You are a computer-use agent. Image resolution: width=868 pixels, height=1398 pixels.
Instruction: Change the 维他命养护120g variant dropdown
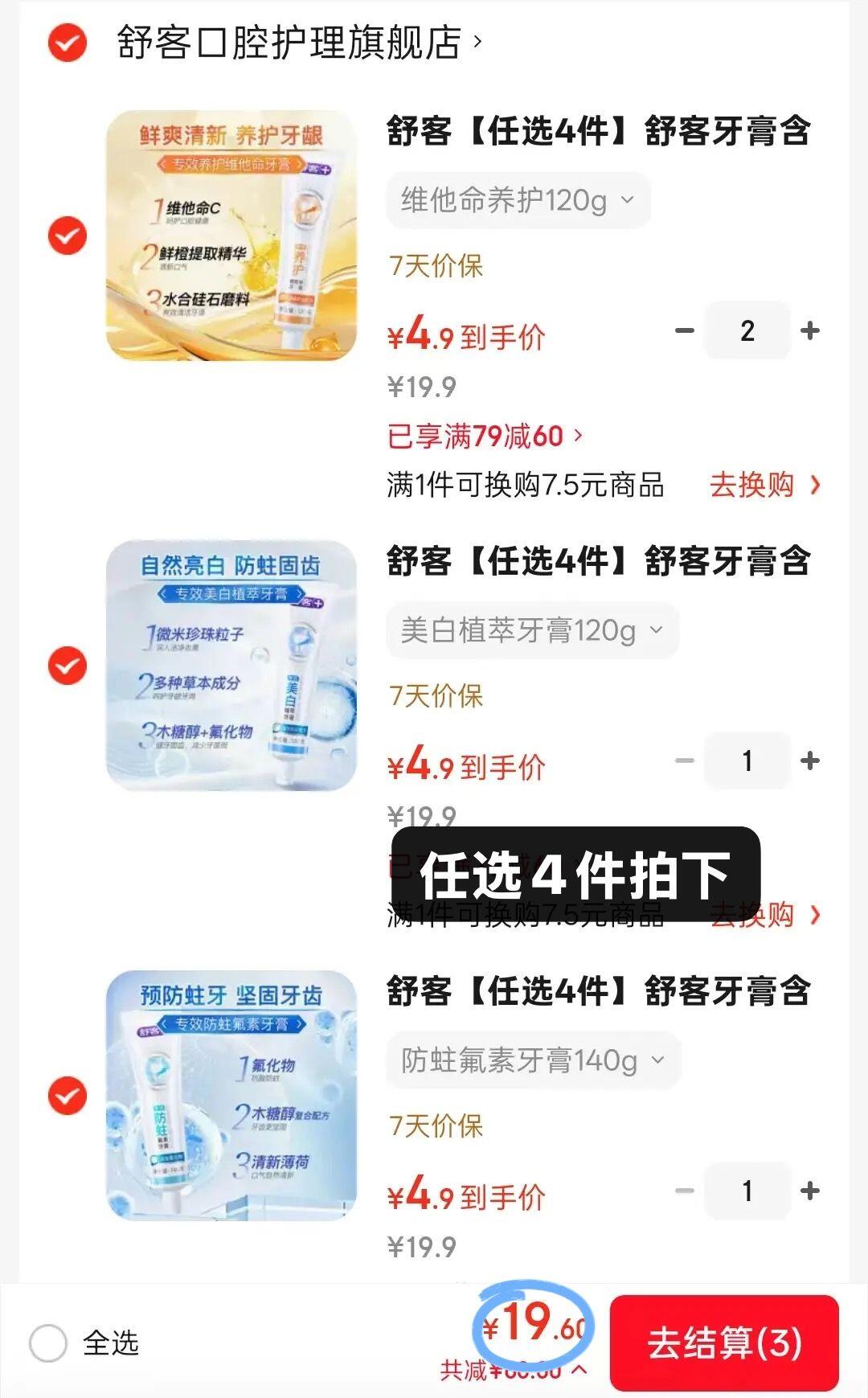click(x=518, y=200)
